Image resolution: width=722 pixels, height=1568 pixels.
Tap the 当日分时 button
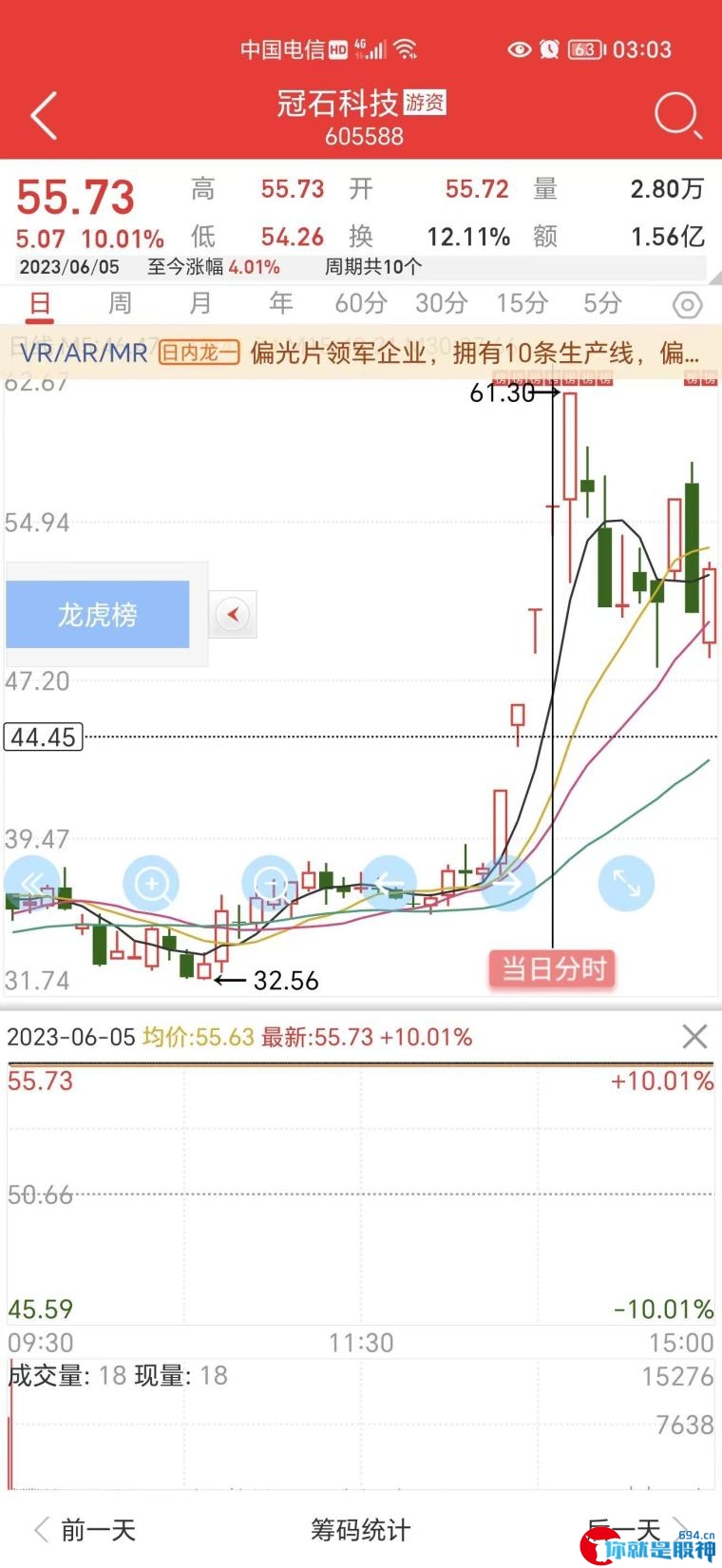pos(553,969)
